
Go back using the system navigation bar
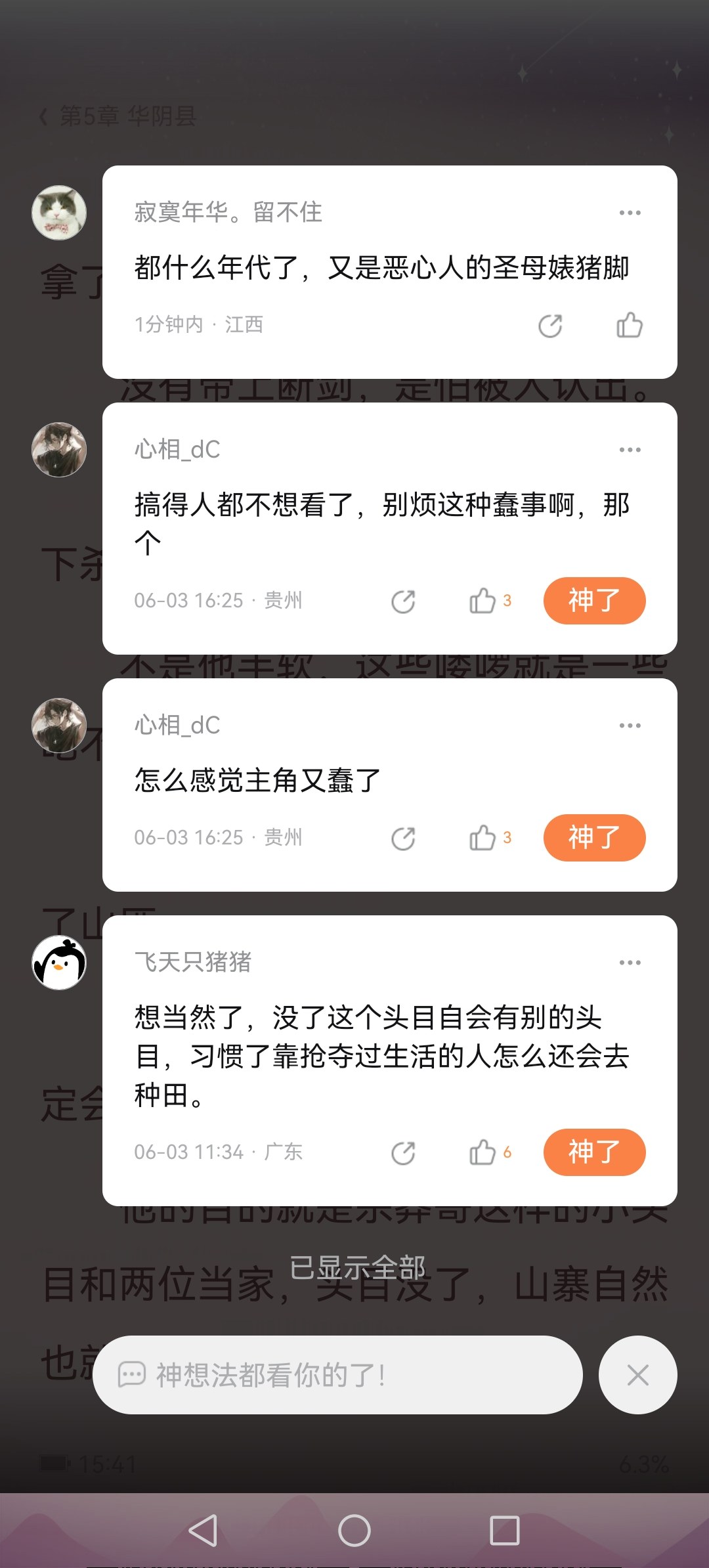pos(203,1531)
